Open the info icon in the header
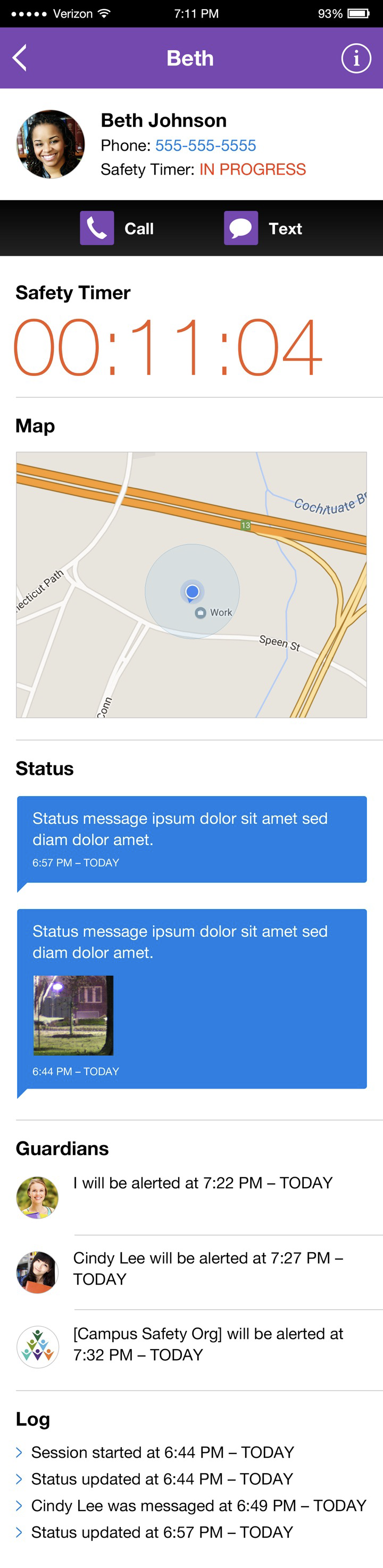Screen dimensions: 383x1568 pyautogui.click(x=356, y=59)
